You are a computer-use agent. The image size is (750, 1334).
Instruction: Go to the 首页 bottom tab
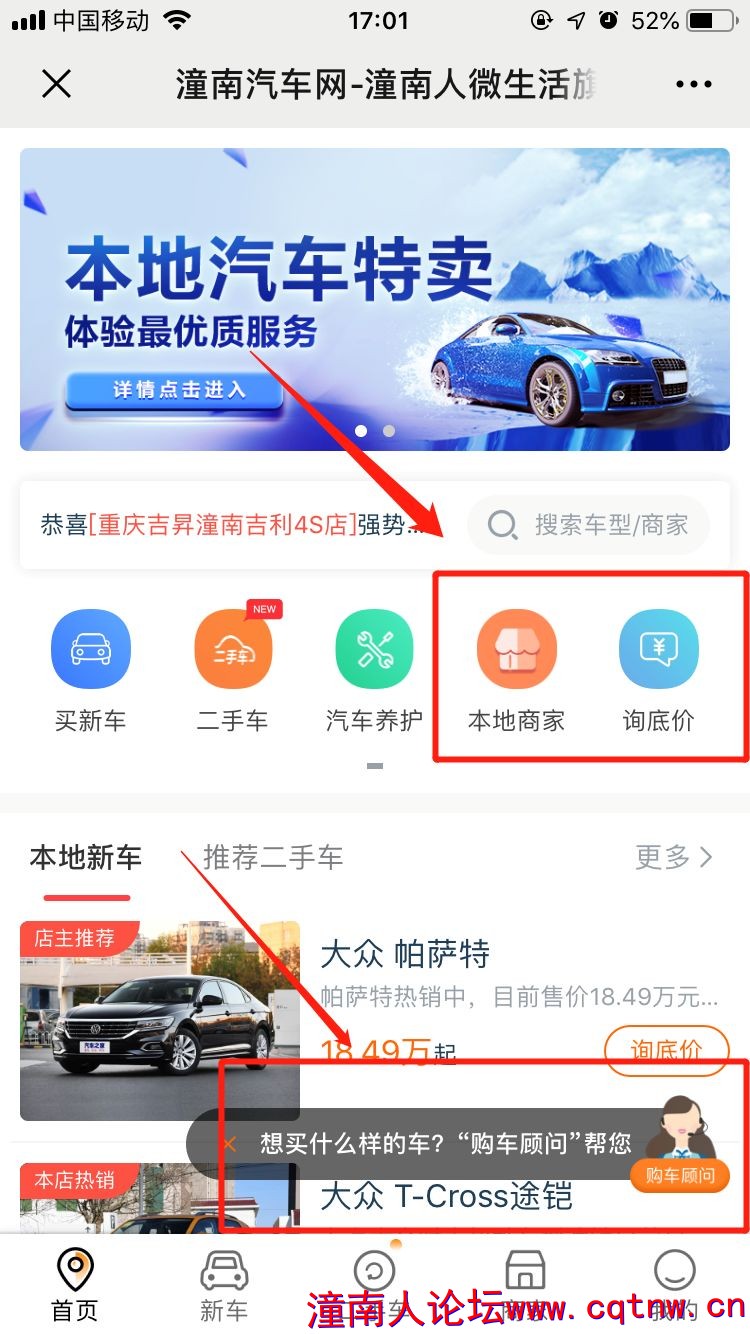[x=75, y=1283]
